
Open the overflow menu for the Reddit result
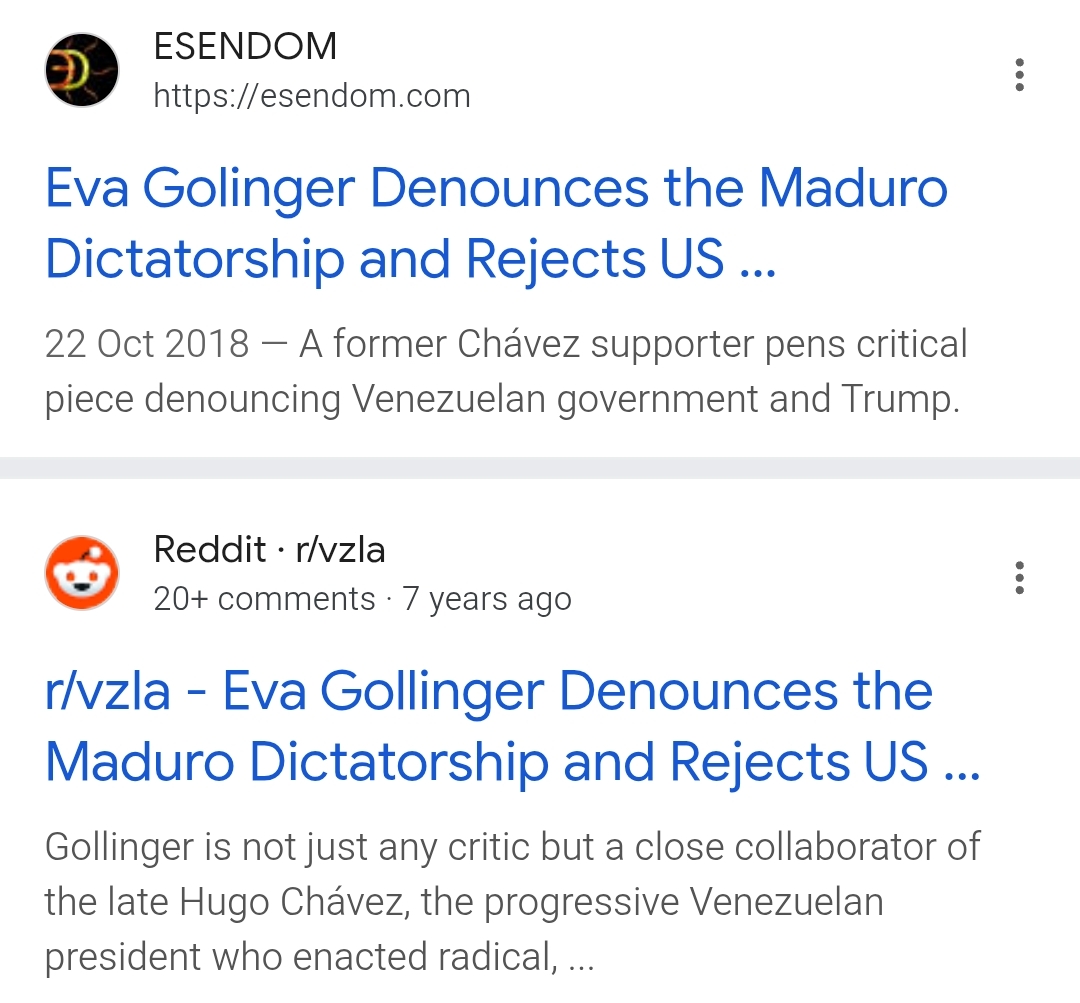click(1019, 578)
